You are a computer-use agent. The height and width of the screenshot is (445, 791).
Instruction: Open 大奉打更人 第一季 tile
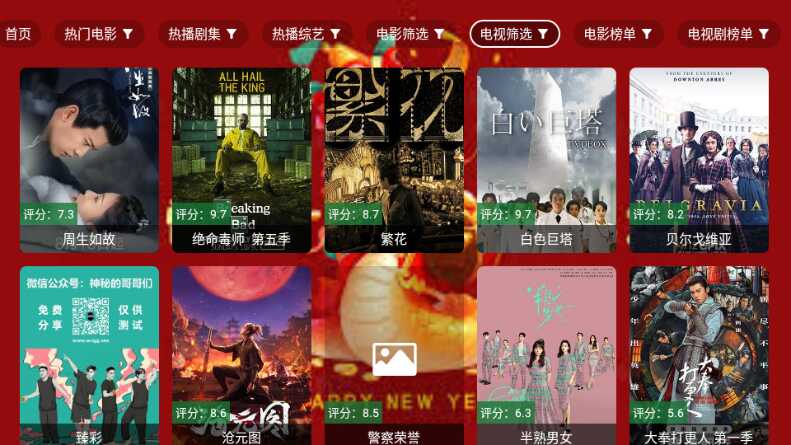point(698,355)
